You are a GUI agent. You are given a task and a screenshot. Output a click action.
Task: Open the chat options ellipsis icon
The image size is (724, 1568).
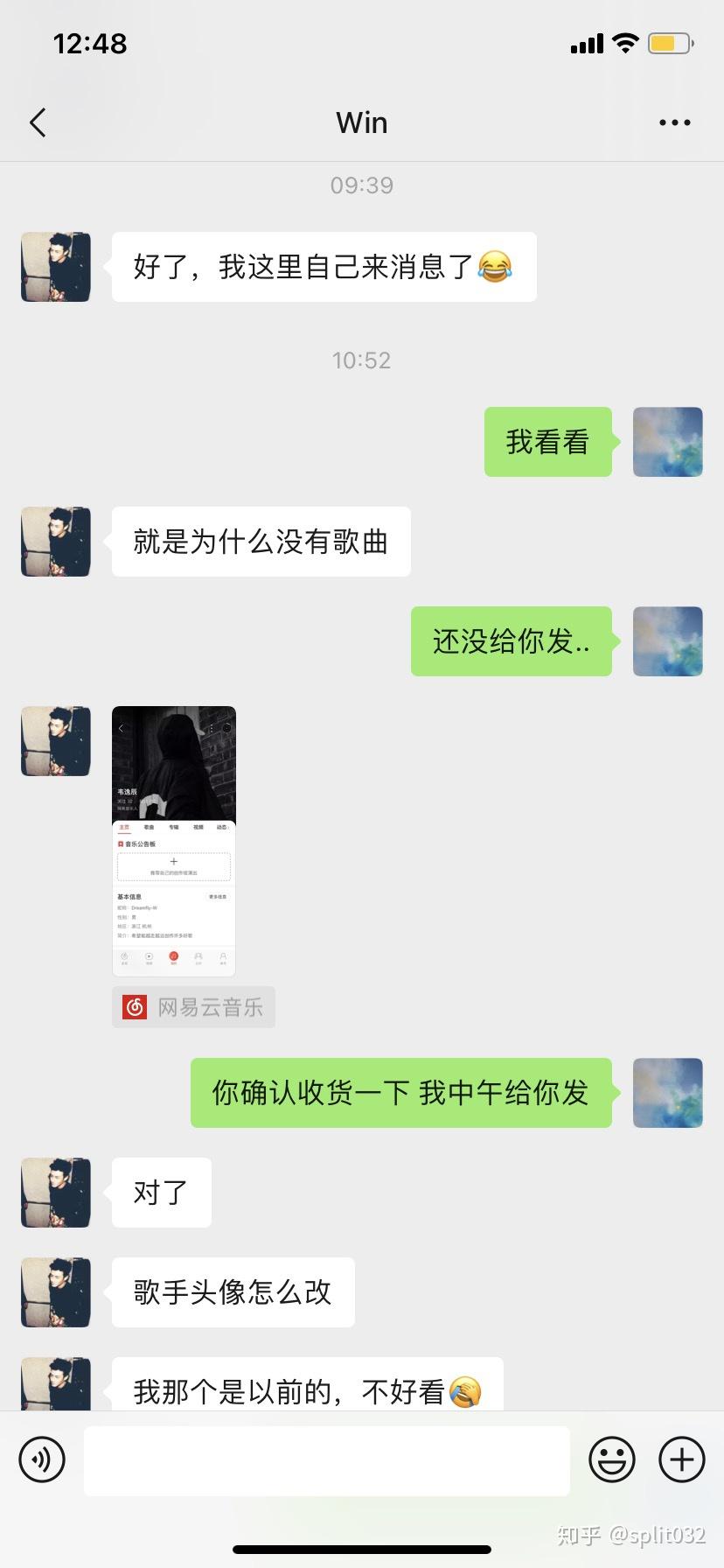(674, 122)
